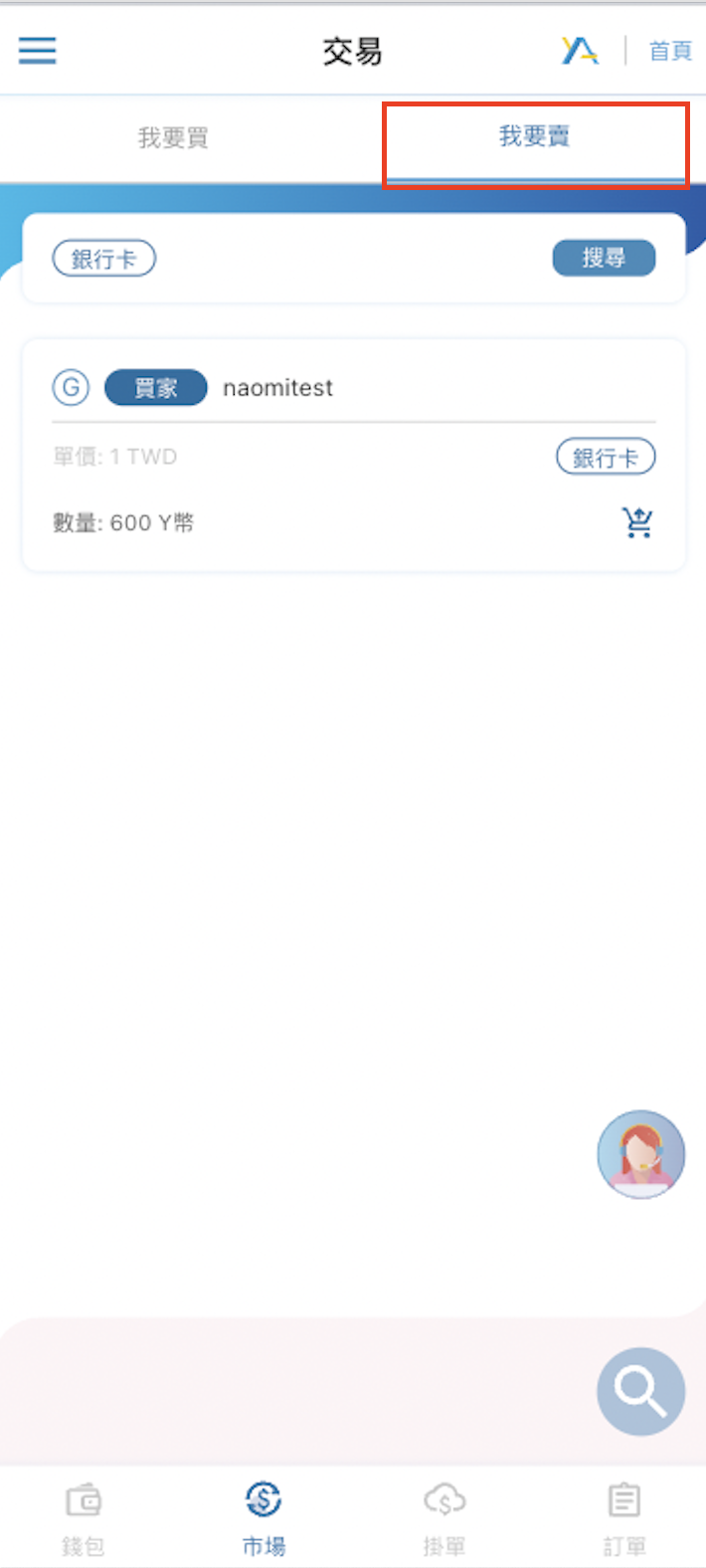706x1568 pixels.
Task: Open the 訂單 orders tab
Action: [x=623, y=1518]
